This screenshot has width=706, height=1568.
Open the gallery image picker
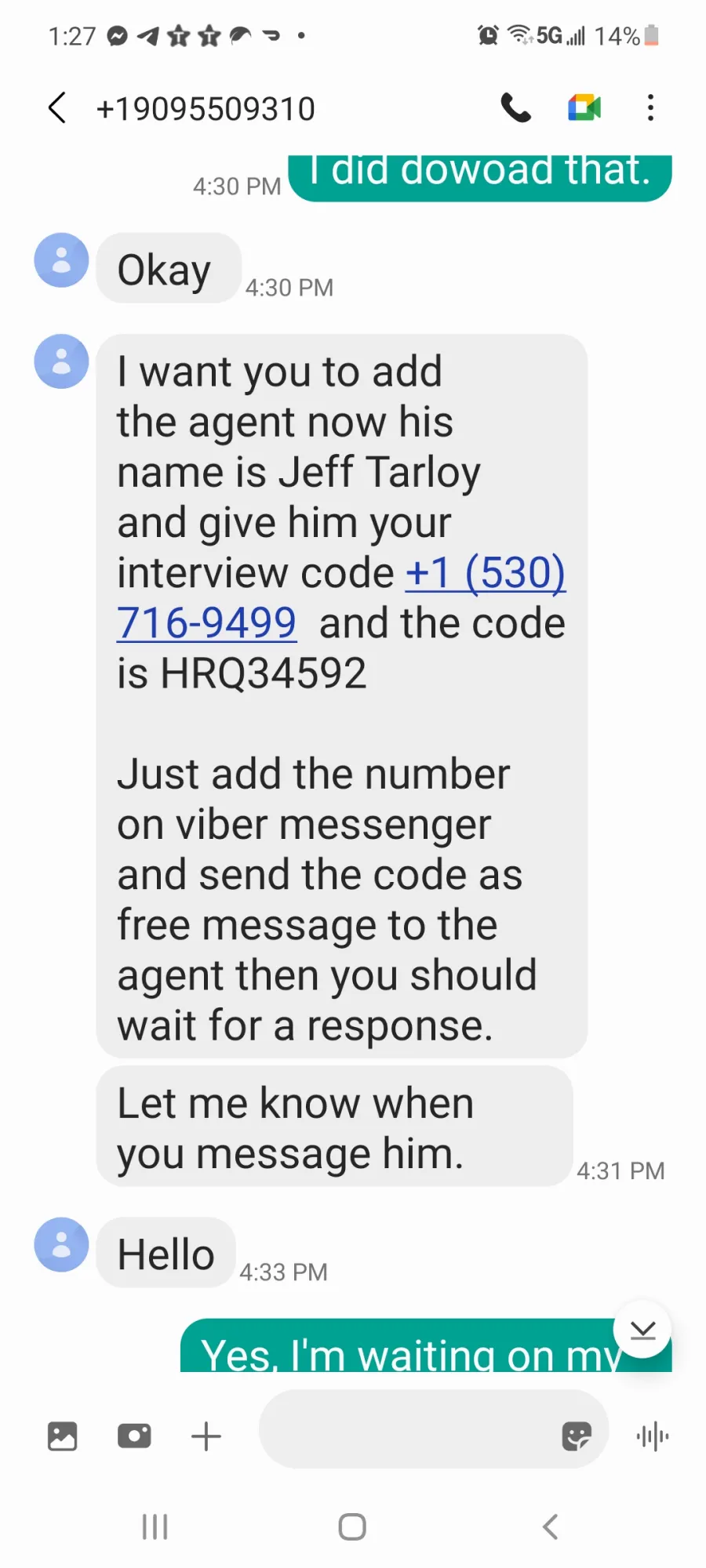click(x=62, y=1436)
